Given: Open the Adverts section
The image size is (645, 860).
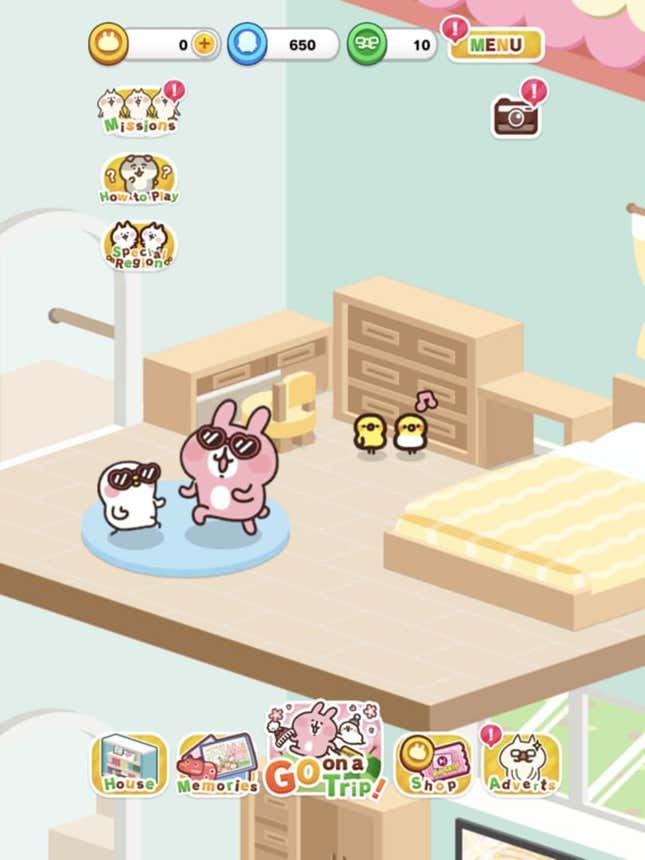Looking at the screenshot, I should pos(522,765).
